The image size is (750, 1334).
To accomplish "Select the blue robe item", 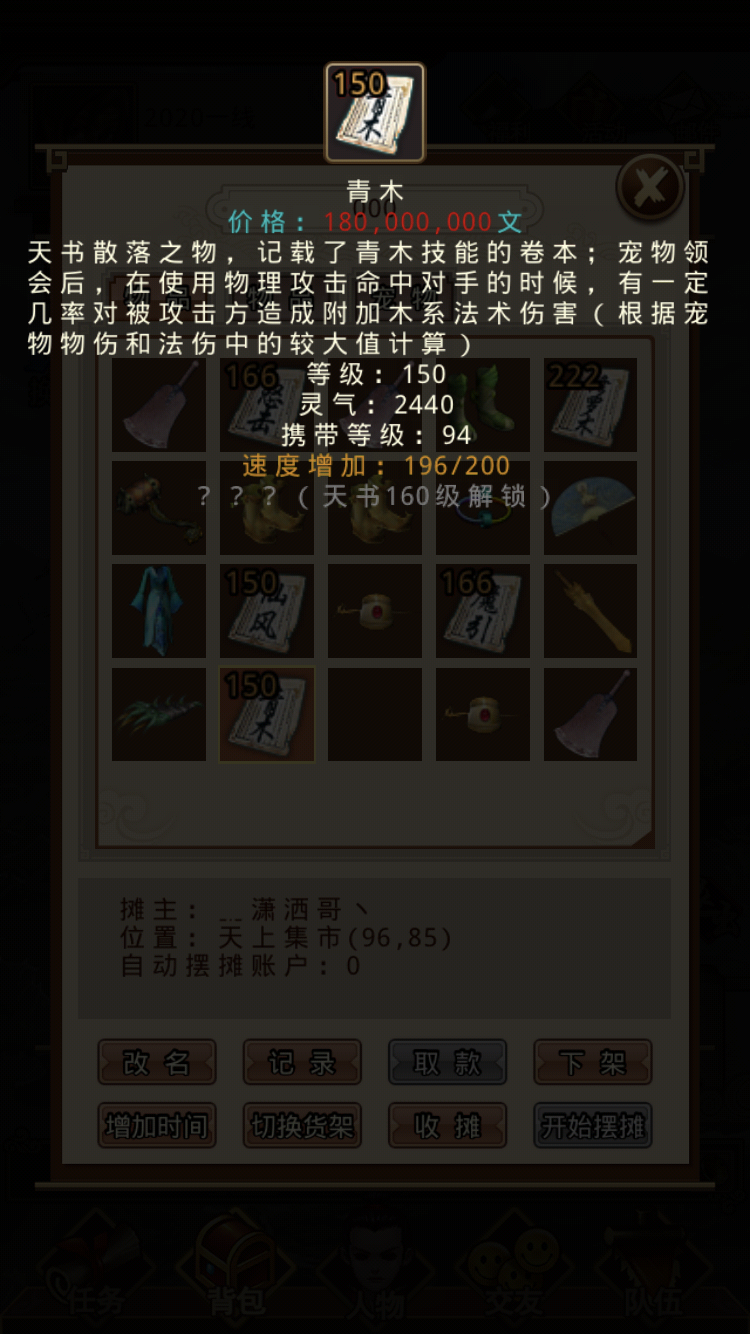I will pyautogui.click(x=158, y=611).
